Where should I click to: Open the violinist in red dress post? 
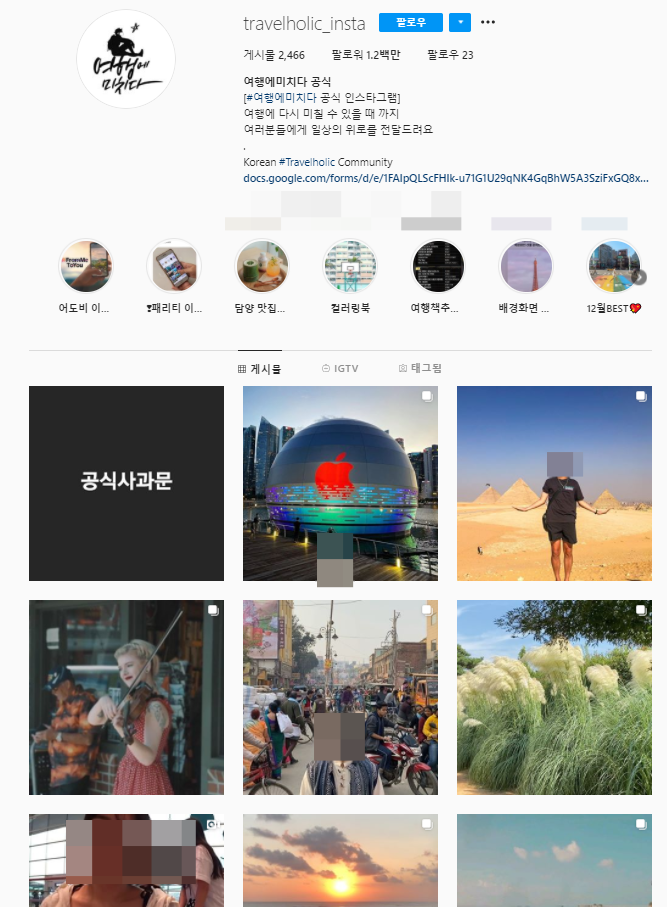tap(126, 697)
